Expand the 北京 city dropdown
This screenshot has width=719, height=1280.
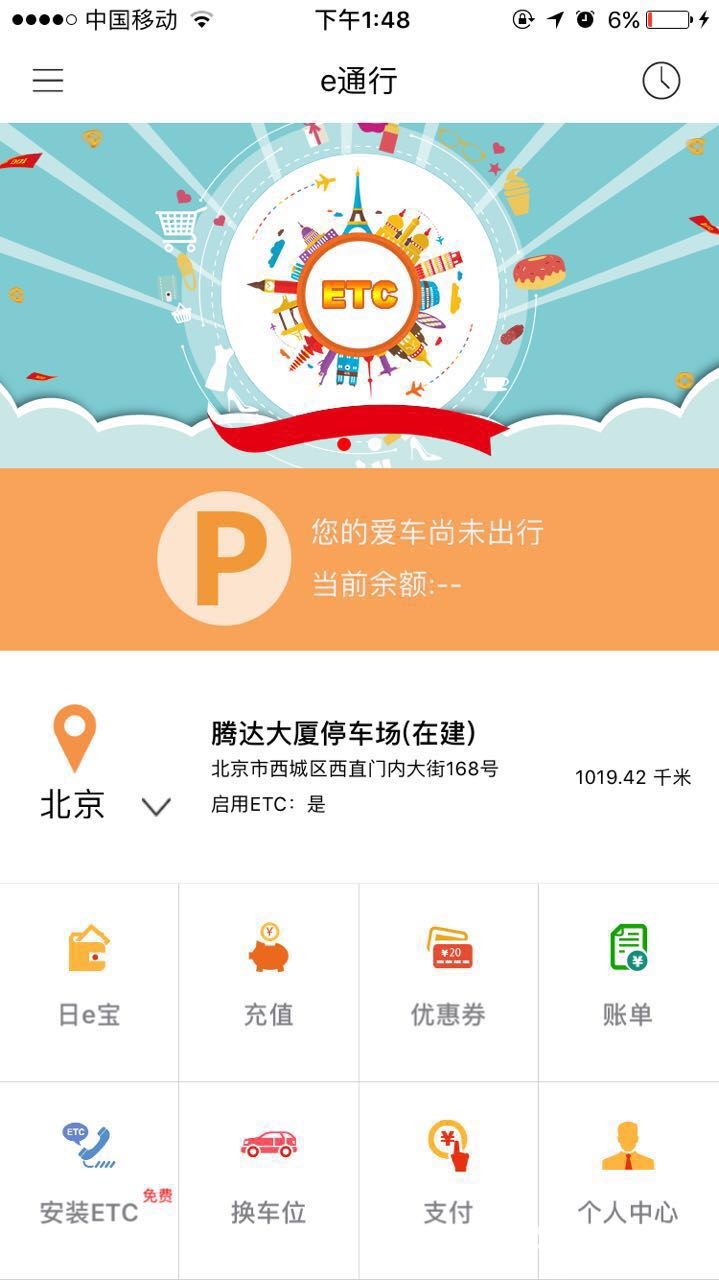(x=155, y=807)
